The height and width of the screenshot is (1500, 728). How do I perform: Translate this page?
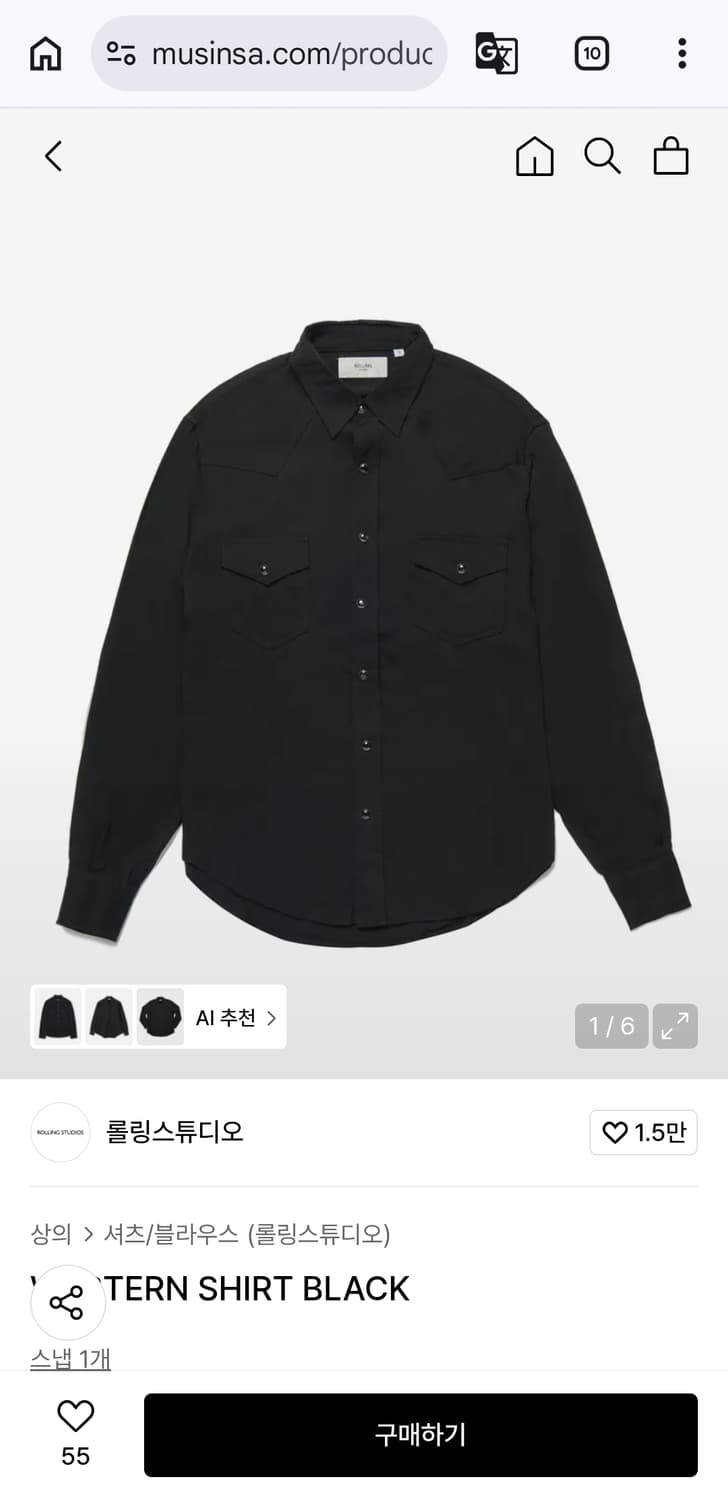tap(496, 53)
